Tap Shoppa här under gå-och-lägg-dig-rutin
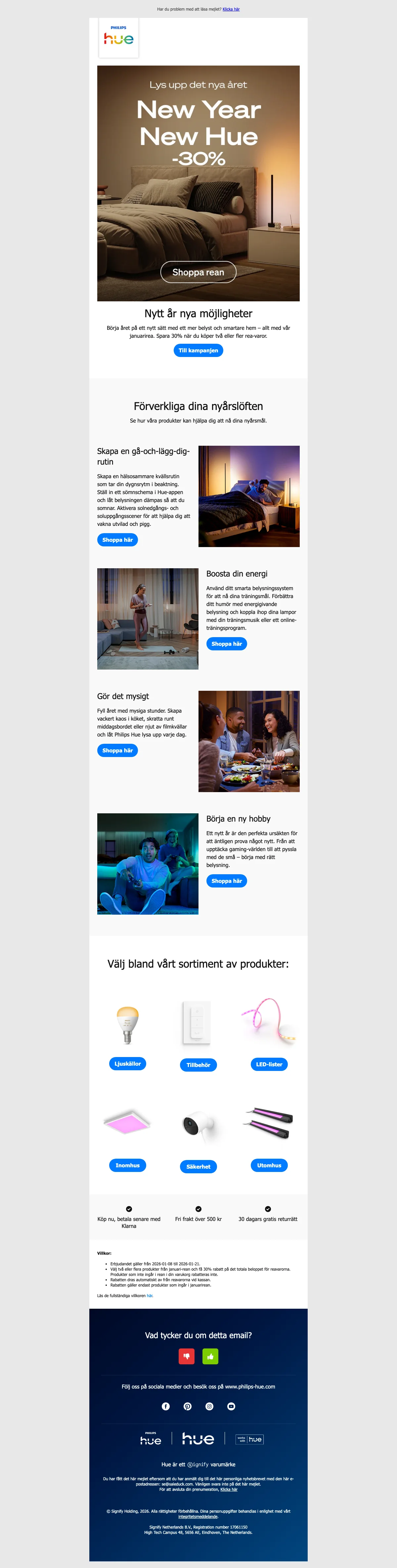Viewport: 397px width, 1568px height. pos(117,540)
